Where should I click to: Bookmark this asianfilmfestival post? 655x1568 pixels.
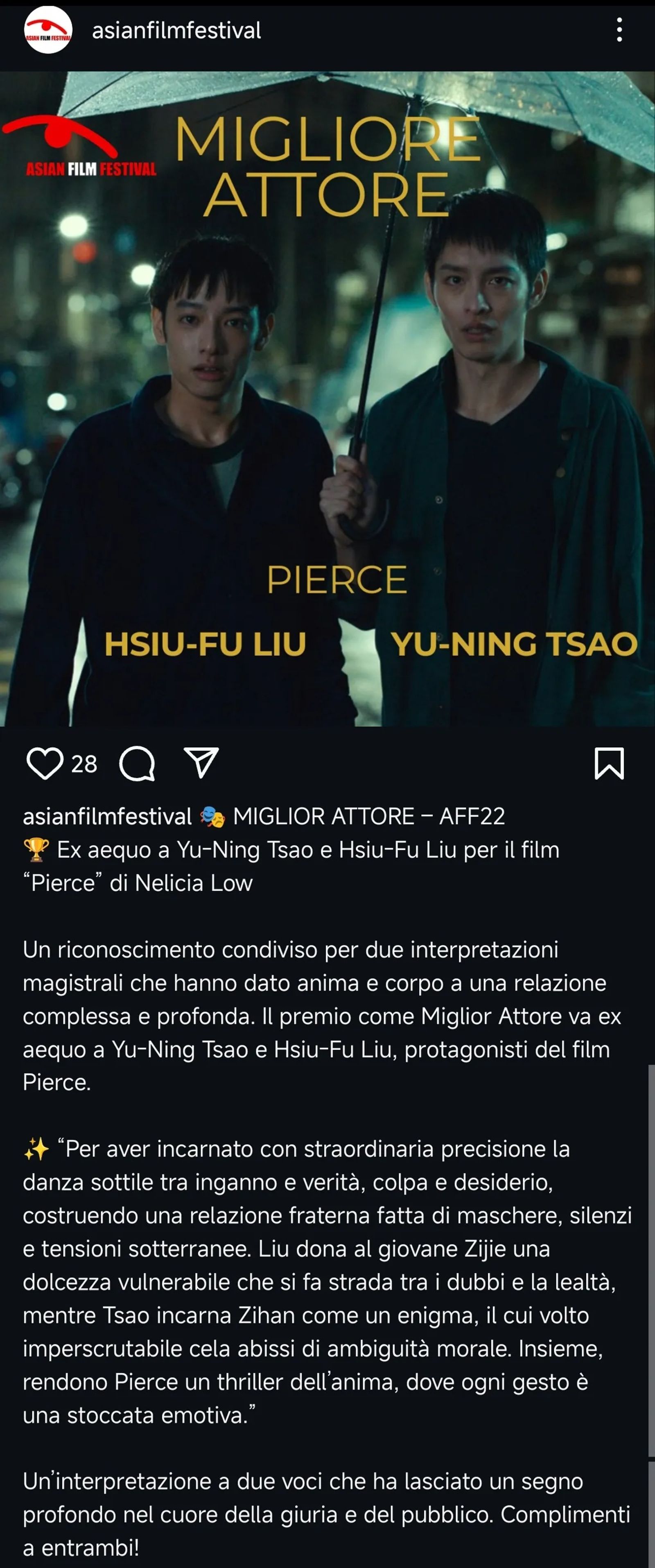coord(609,763)
